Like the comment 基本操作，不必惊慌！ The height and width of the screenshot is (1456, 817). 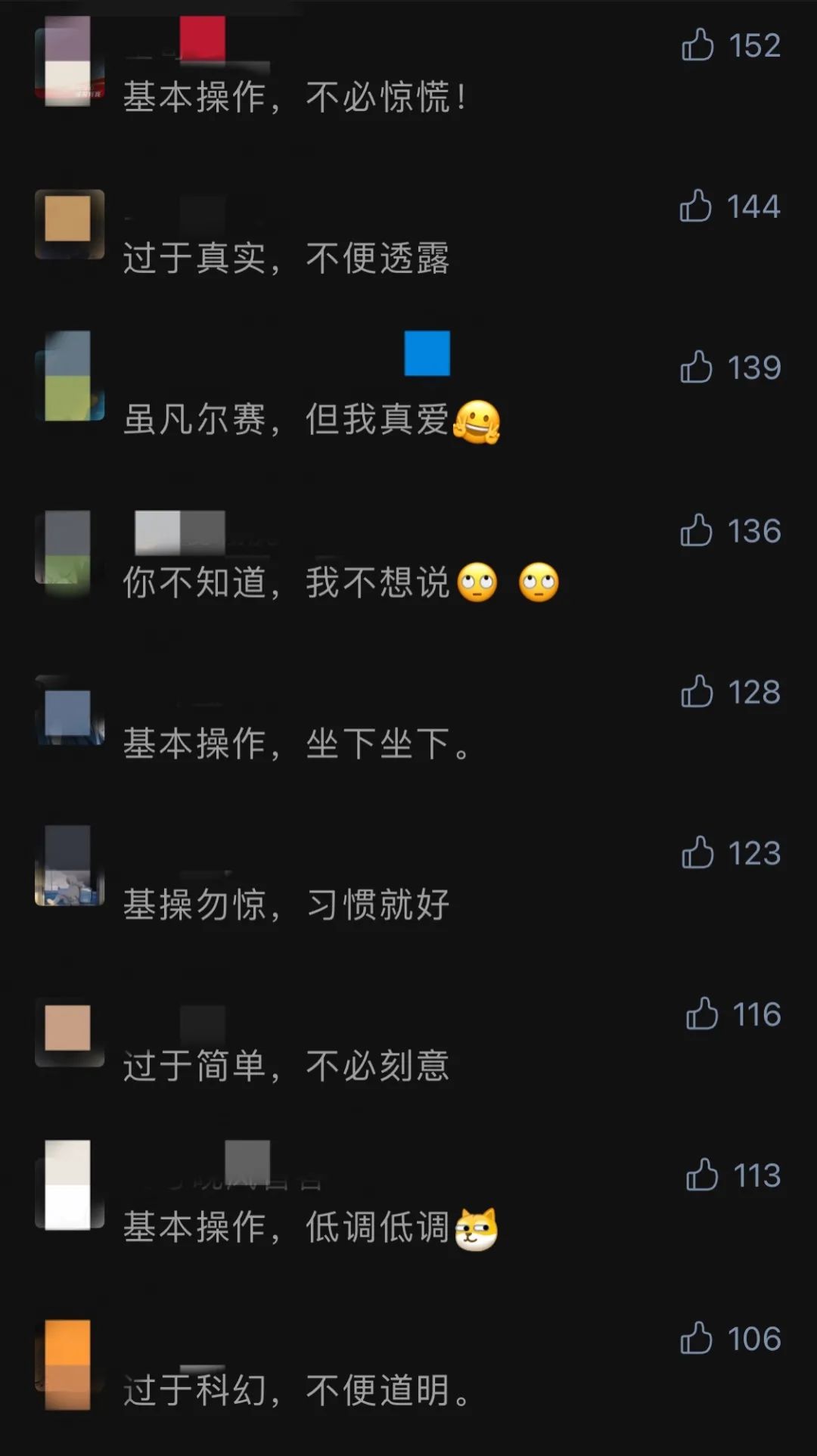click(697, 45)
